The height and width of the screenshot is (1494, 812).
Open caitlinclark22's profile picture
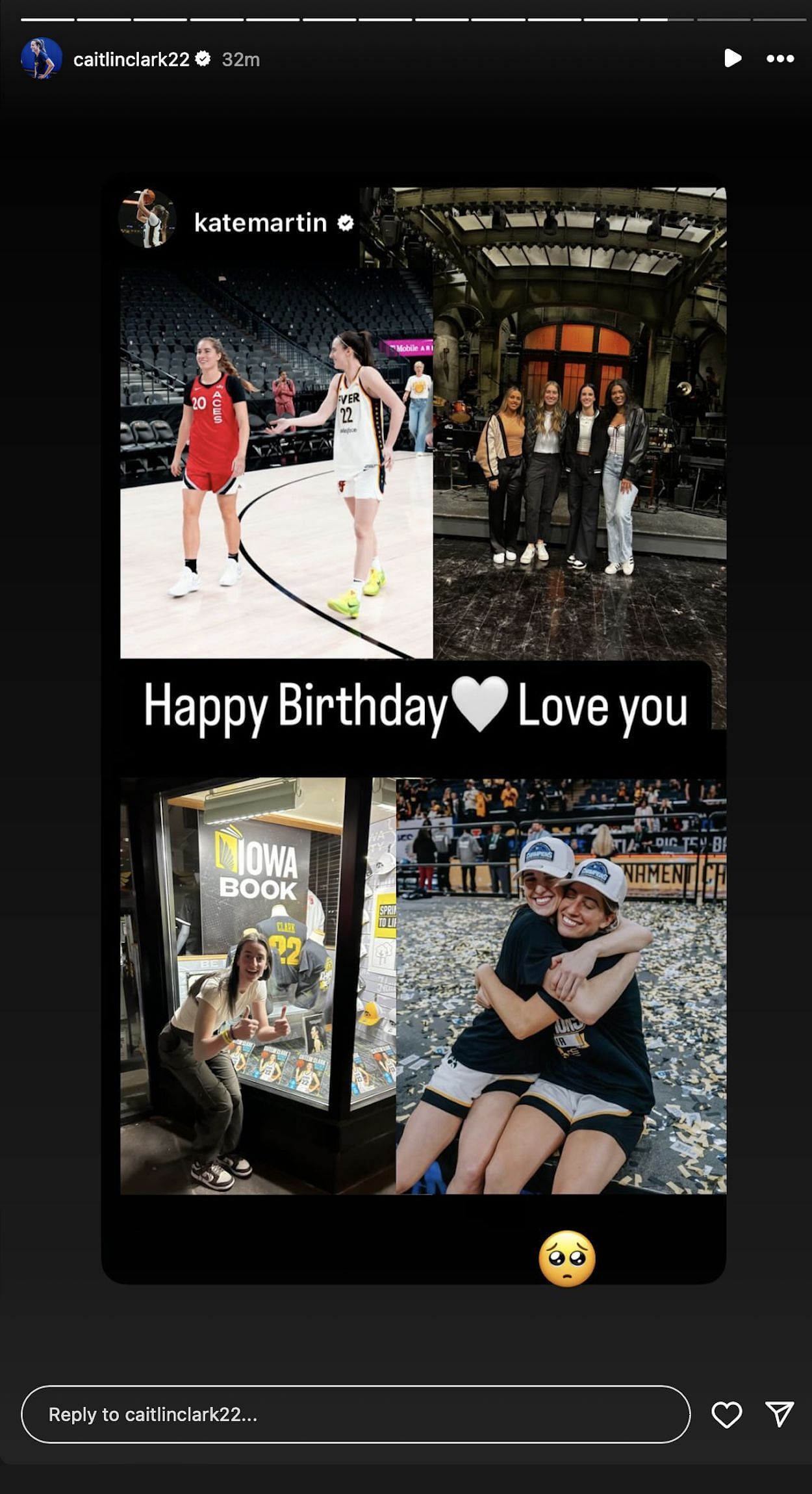42,58
